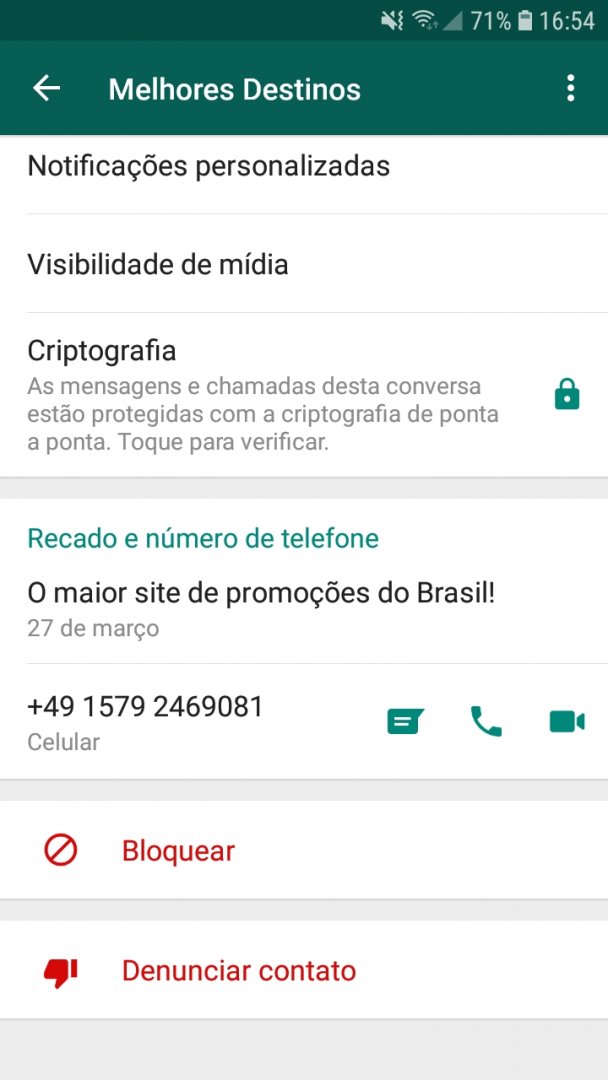Viewport: 608px width, 1080px height.
Task: Start a video call with the contact
Action: [567, 722]
